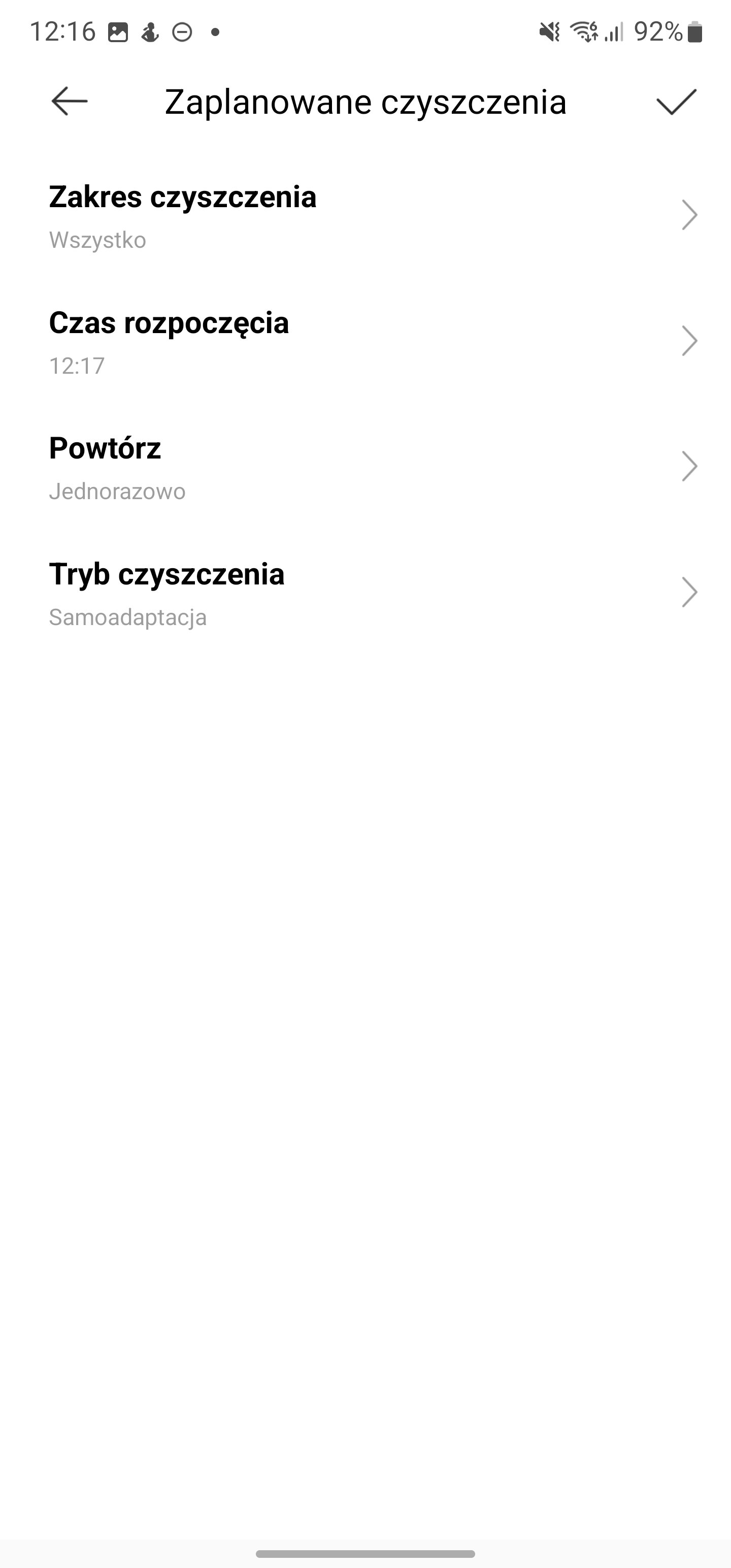The width and height of the screenshot is (731, 1568).
Task: Change Czas rozpoczęcia start time
Action: click(365, 342)
